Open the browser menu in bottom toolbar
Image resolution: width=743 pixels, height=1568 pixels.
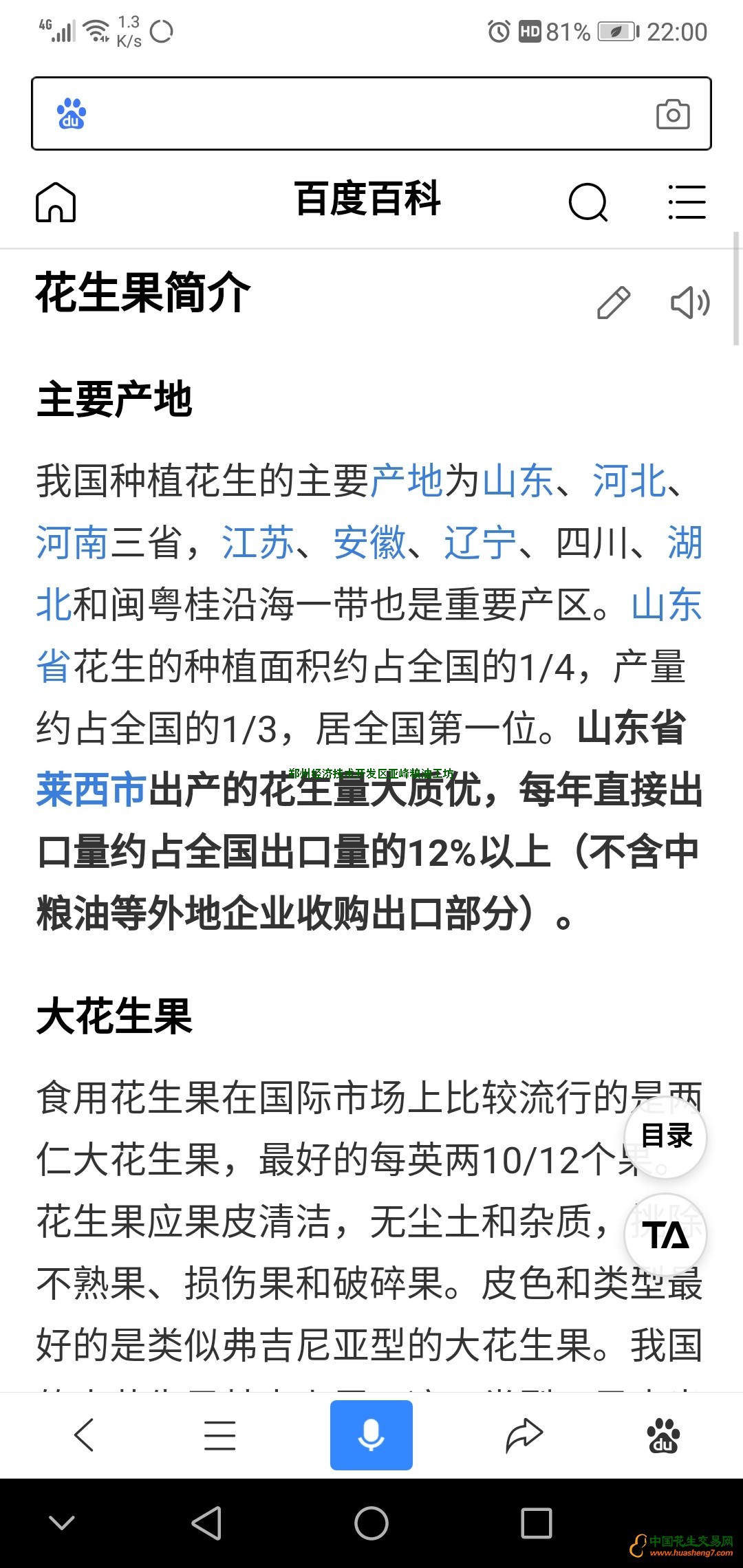click(220, 1435)
